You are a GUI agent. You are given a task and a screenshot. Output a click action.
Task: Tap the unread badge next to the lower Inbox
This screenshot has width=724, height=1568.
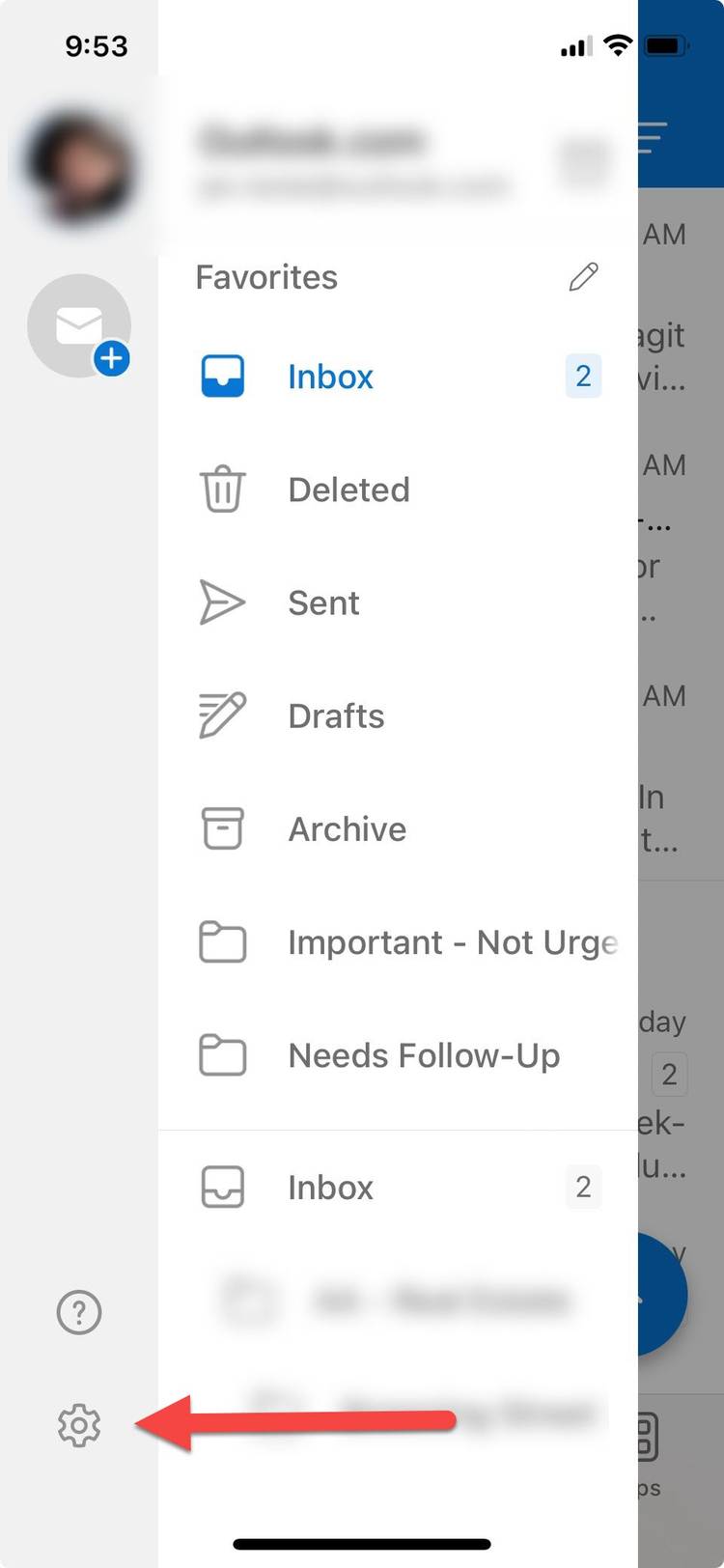(582, 1188)
